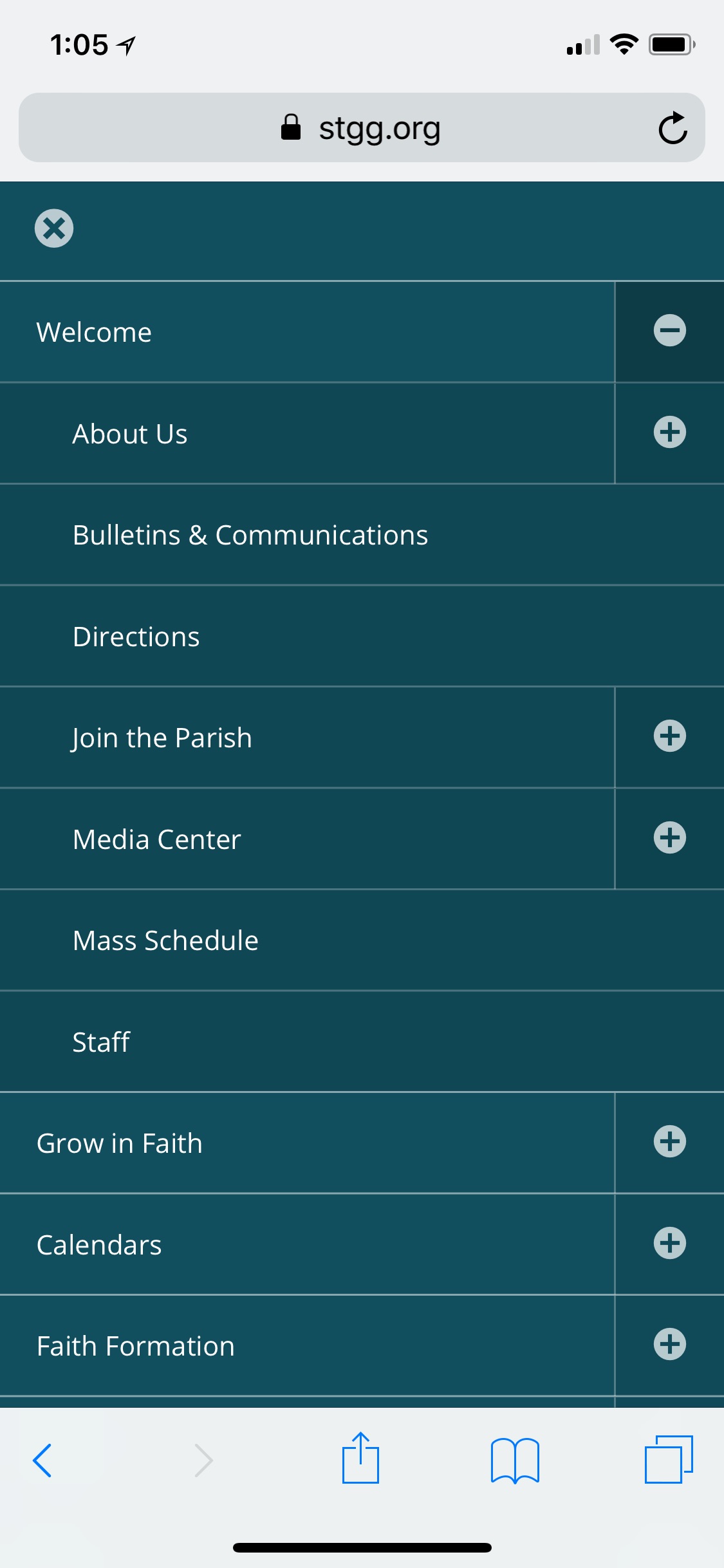Reload the stgg.org page
Screen dimensions: 724x1568
click(x=673, y=128)
